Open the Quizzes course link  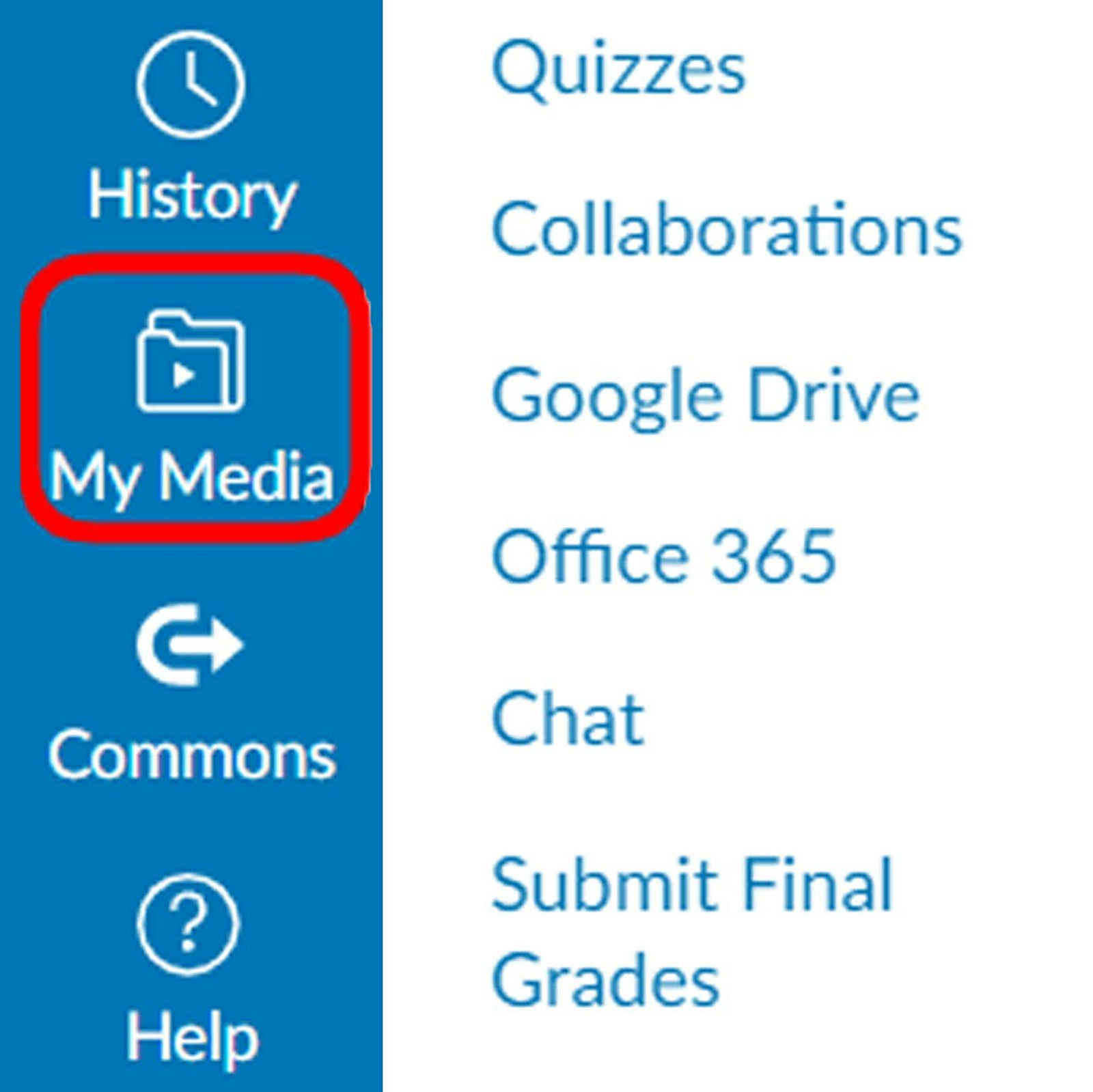(x=618, y=68)
